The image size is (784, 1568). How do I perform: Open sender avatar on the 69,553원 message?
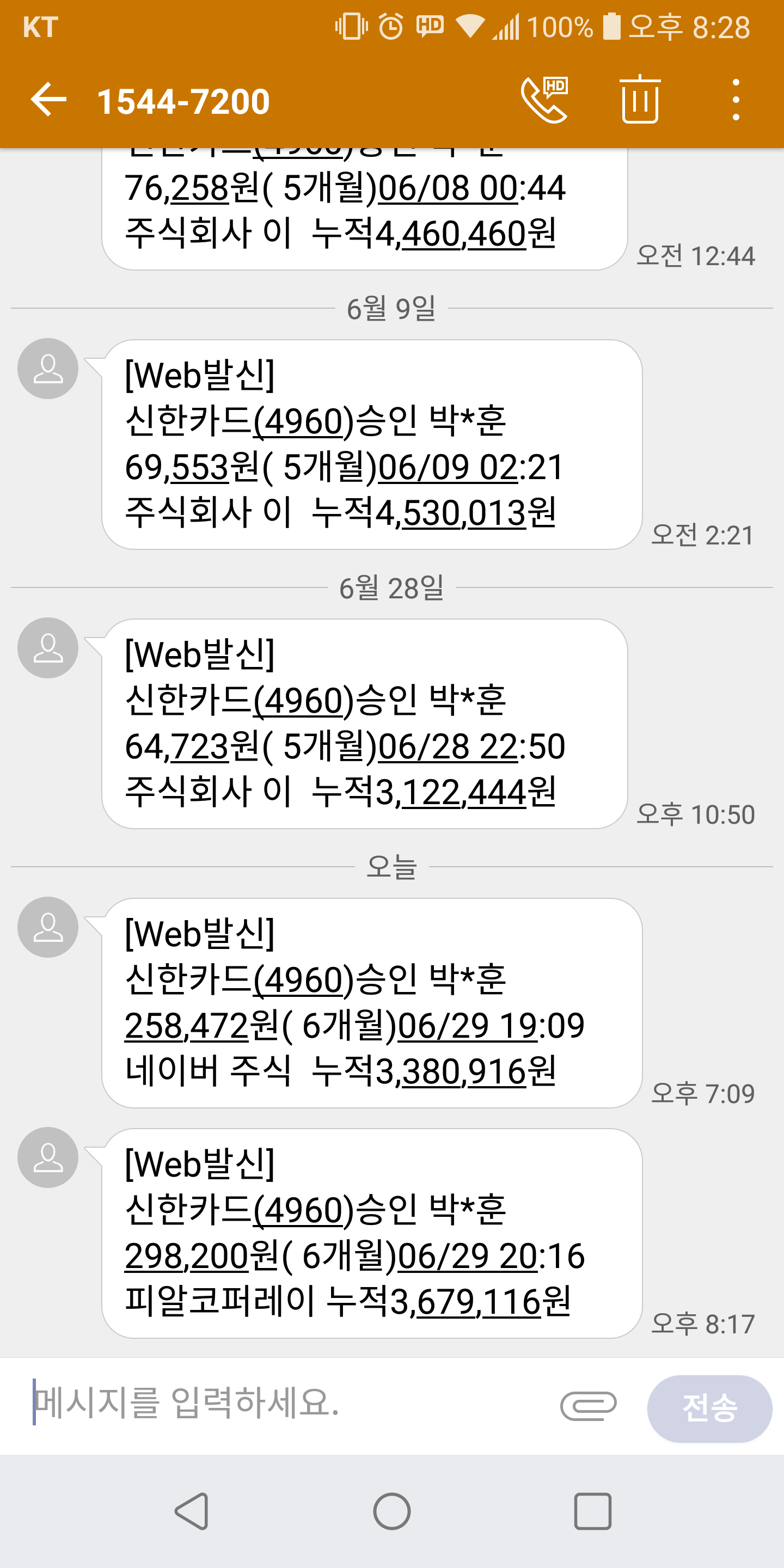48,369
